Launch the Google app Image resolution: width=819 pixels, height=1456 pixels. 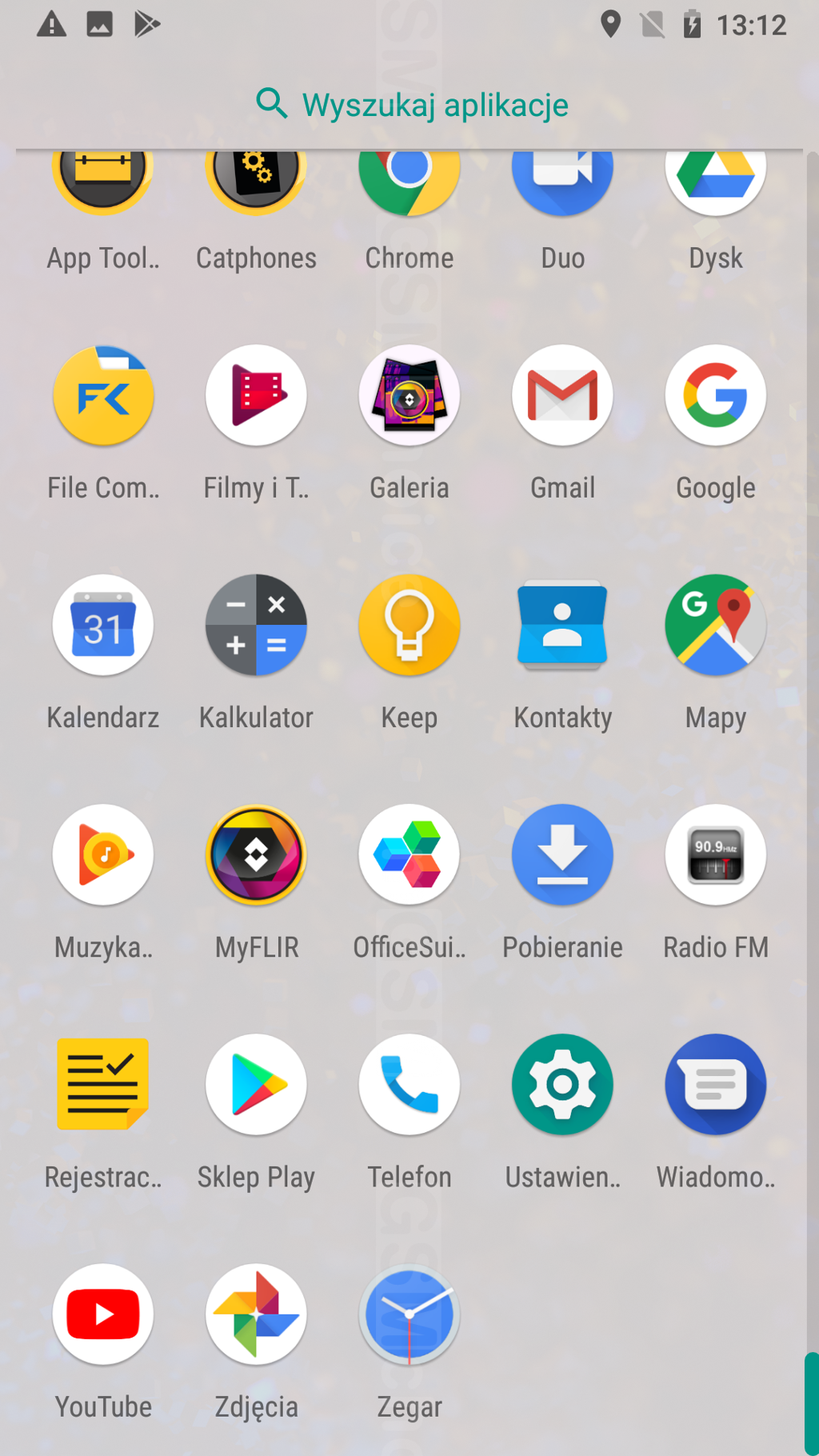click(715, 396)
